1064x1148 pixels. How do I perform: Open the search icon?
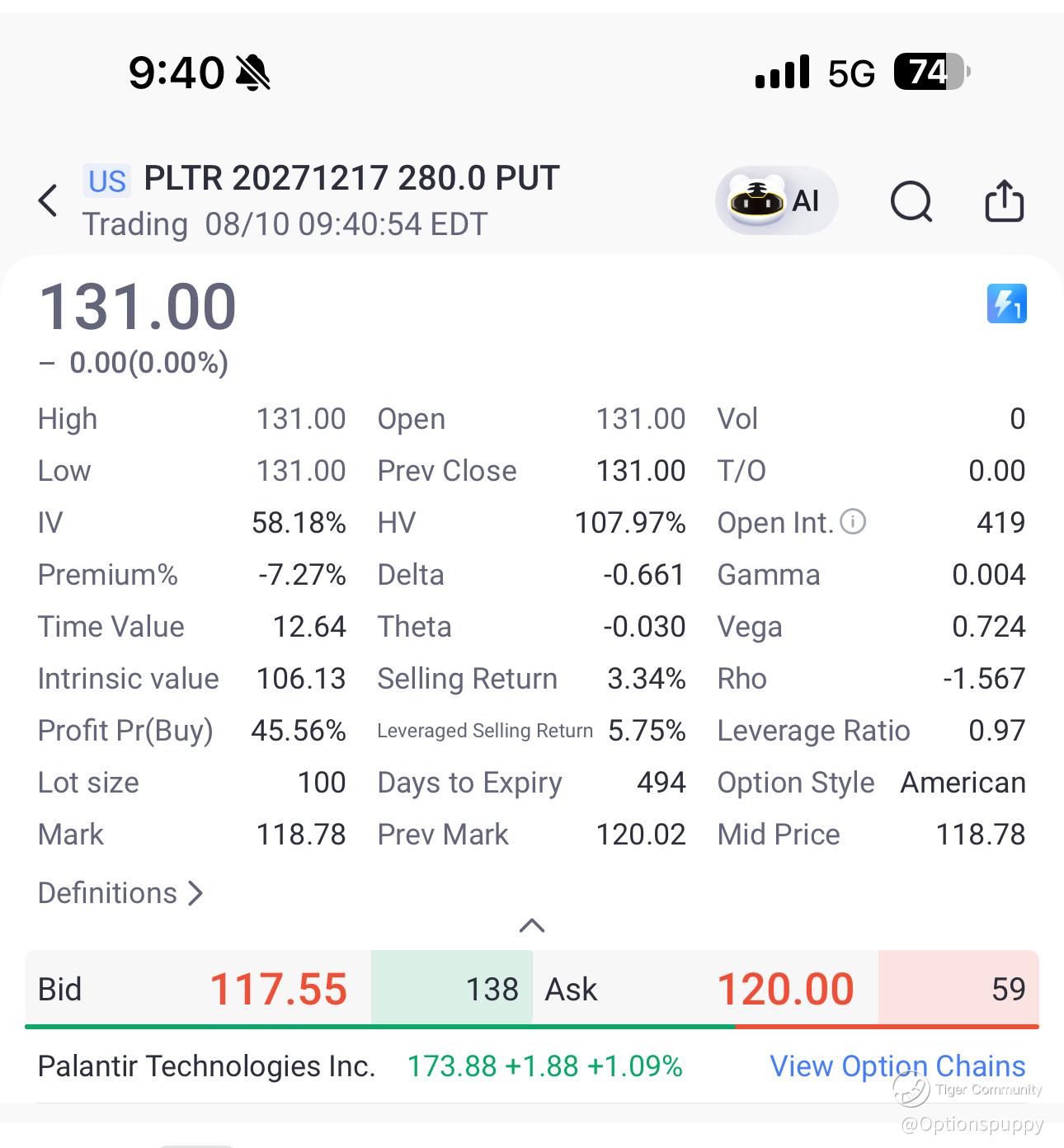pos(911,201)
